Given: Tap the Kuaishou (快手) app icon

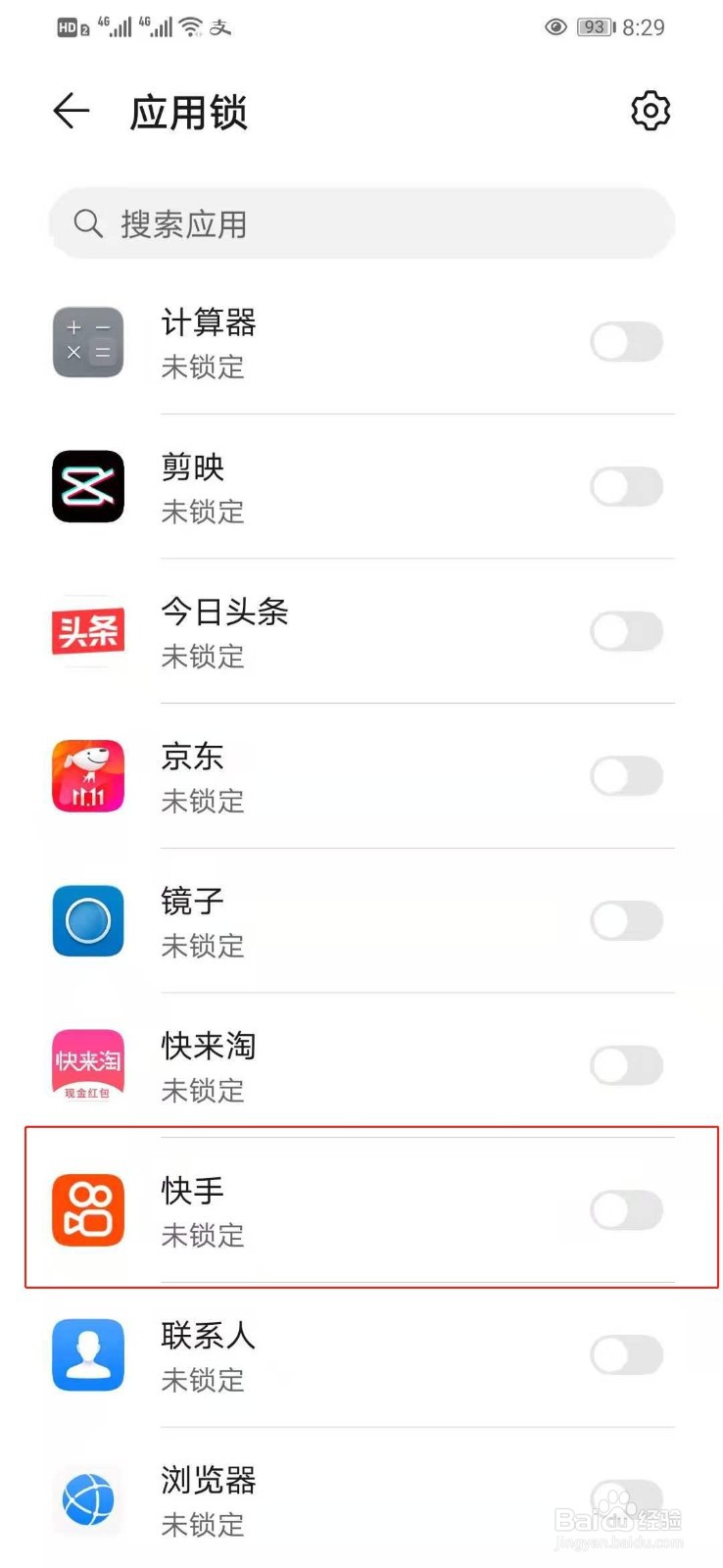Looking at the screenshot, I should click(x=87, y=1210).
